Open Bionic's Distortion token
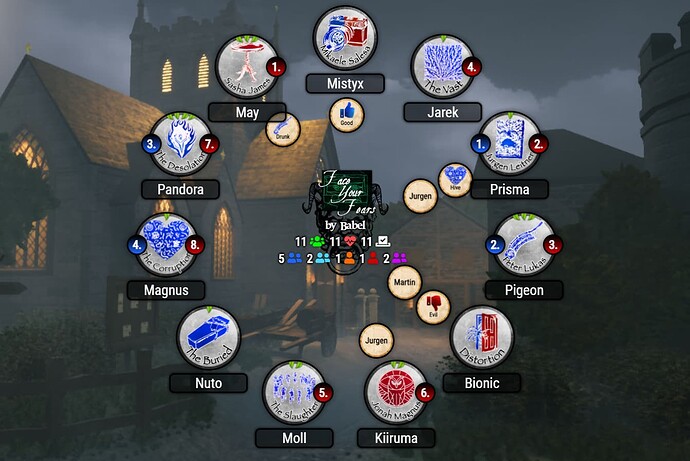The width and height of the screenshot is (690, 461). click(x=482, y=337)
